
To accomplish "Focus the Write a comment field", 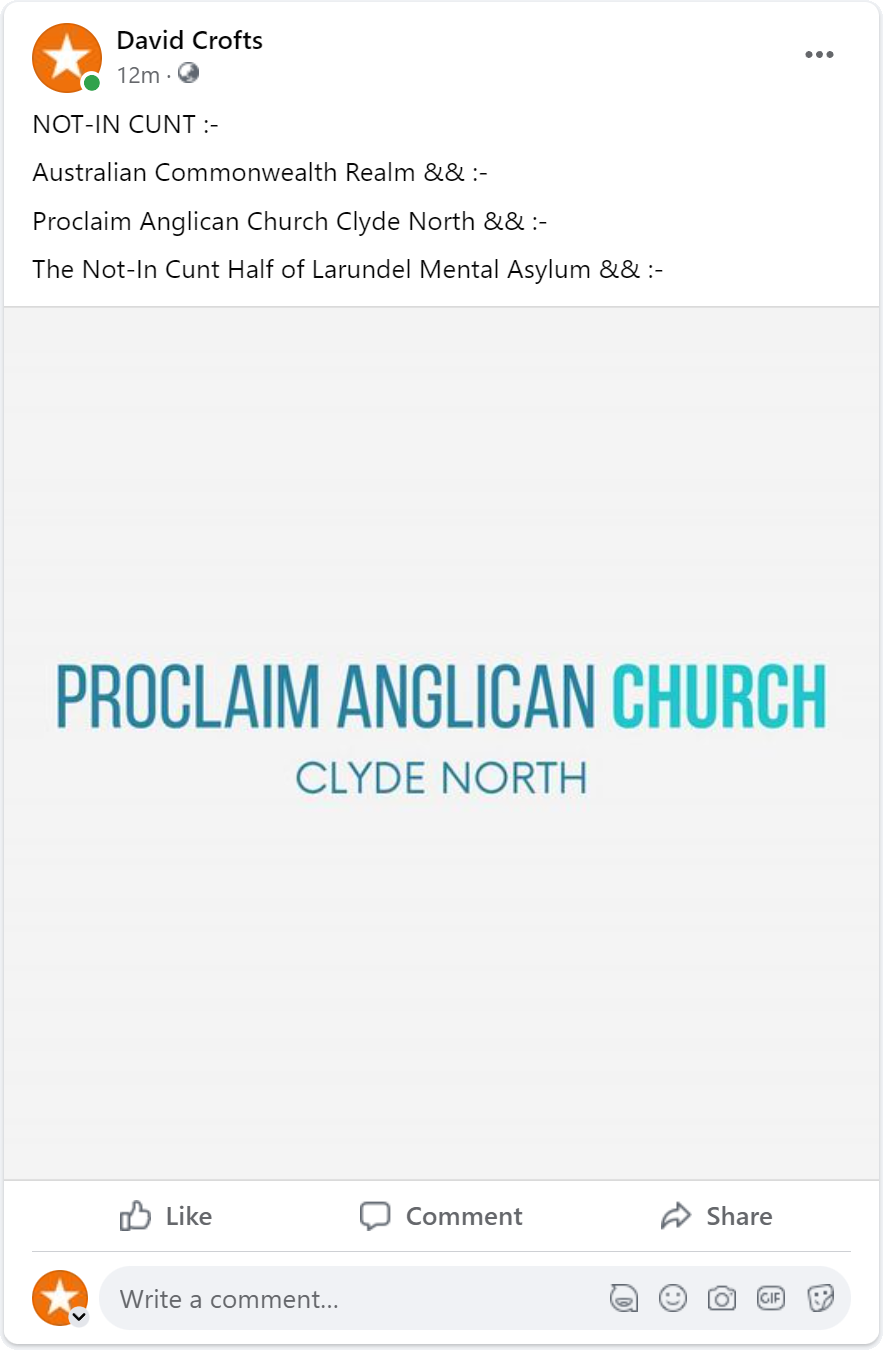I will tap(350, 1299).
